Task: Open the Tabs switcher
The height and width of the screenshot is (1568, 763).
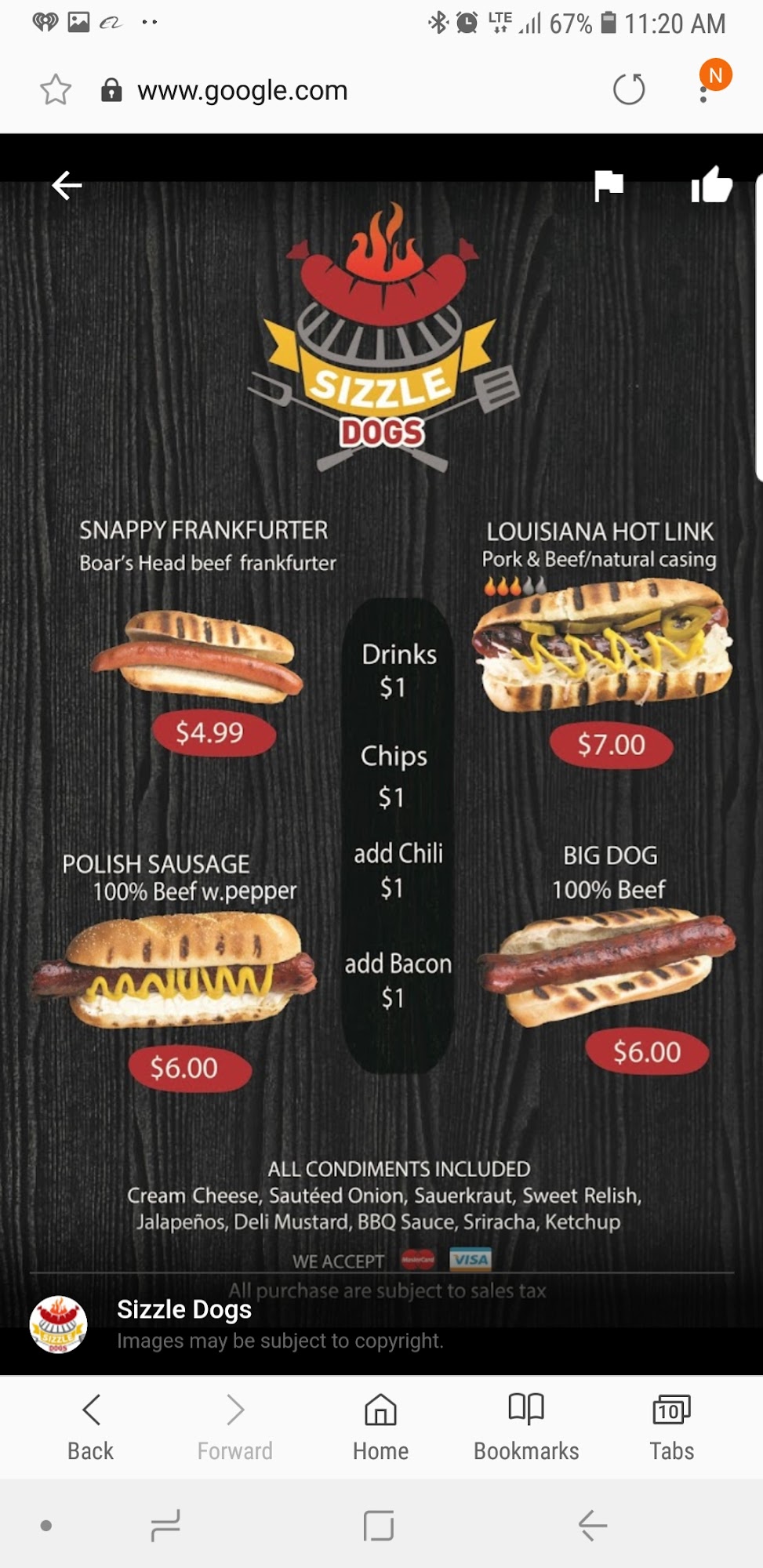Action: click(671, 1427)
